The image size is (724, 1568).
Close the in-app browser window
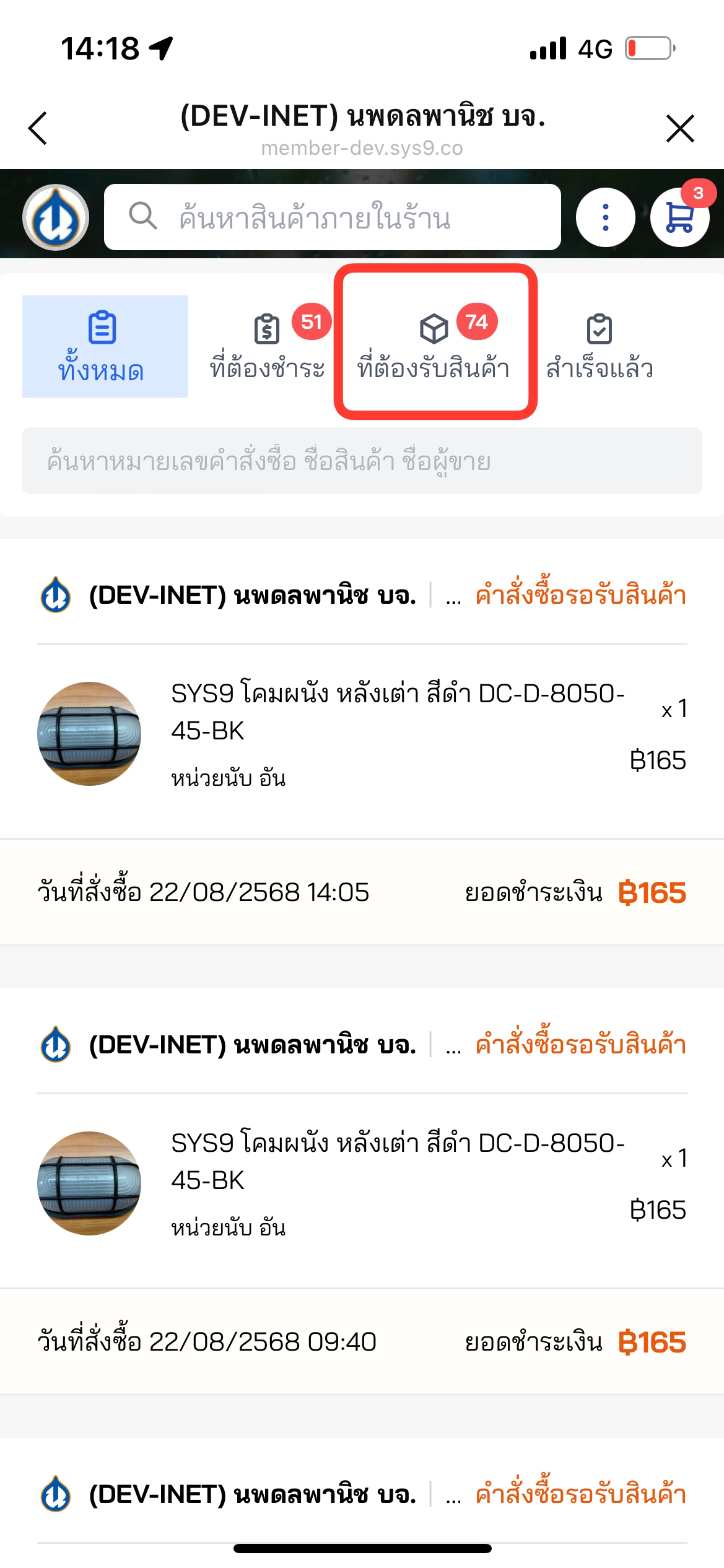(x=679, y=129)
